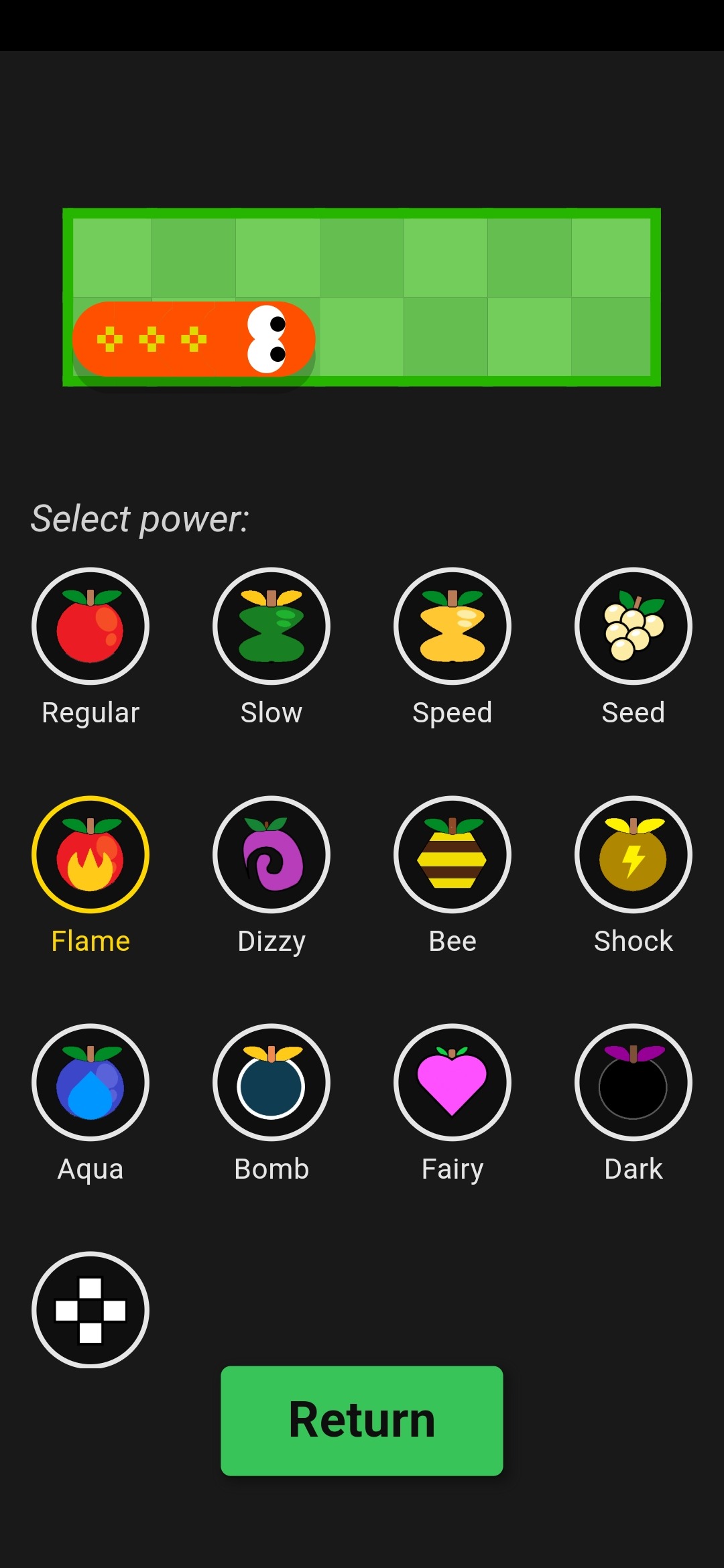Pick the Bomb power

(x=271, y=1082)
